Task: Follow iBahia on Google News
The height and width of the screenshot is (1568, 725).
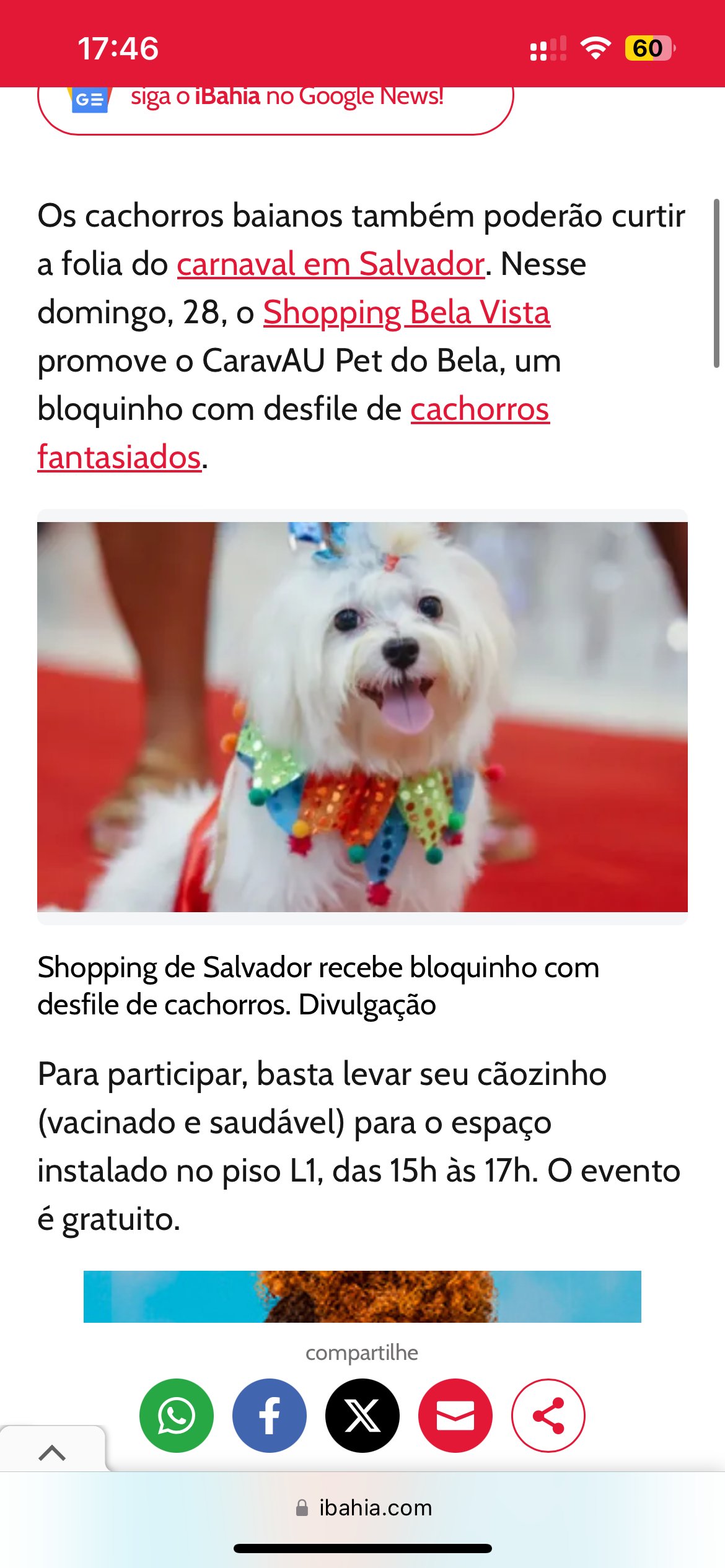Action: tap(276, 110)
